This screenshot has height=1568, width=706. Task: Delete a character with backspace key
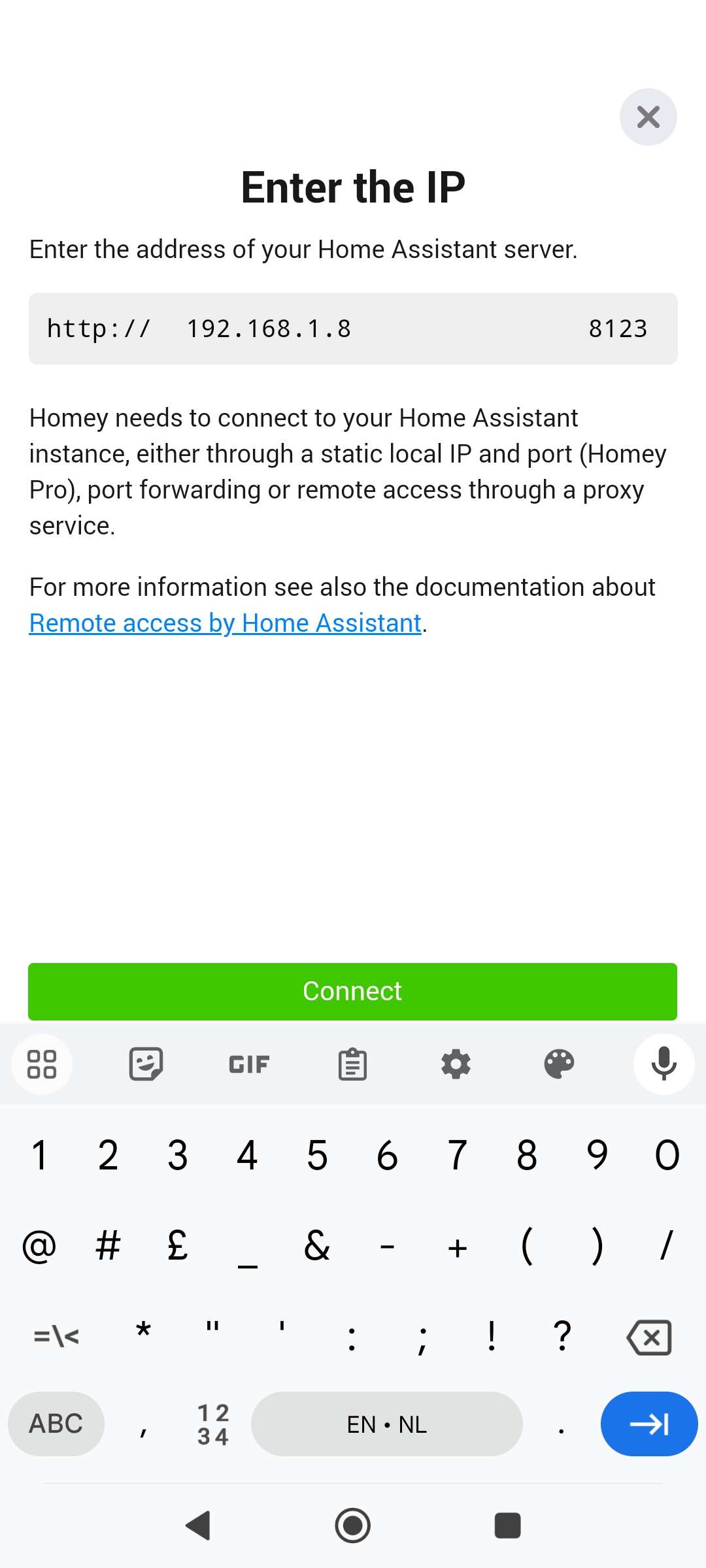(x=649, y=1337)
